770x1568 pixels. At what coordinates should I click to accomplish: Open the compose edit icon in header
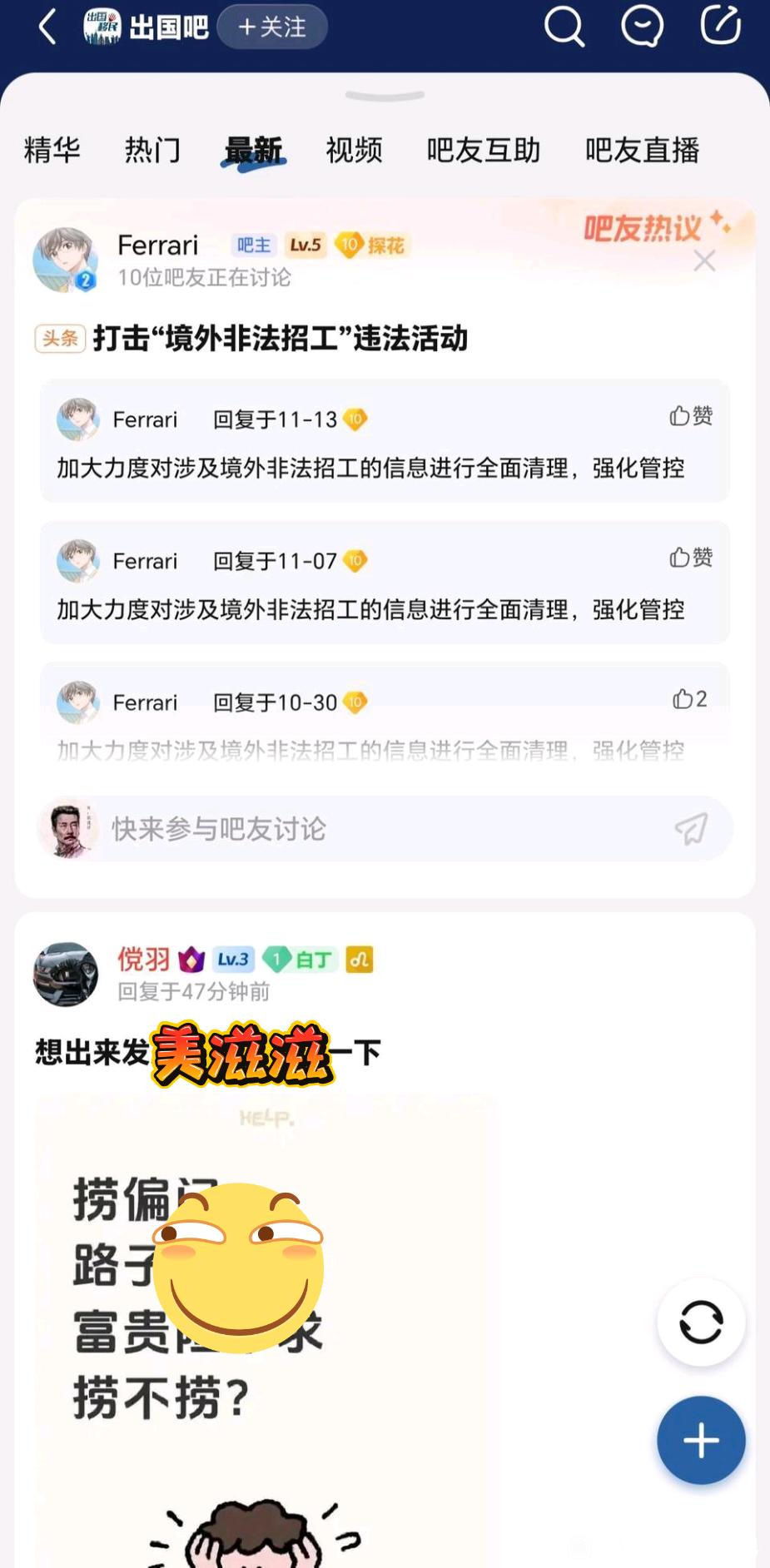click(x=720, y=25)
